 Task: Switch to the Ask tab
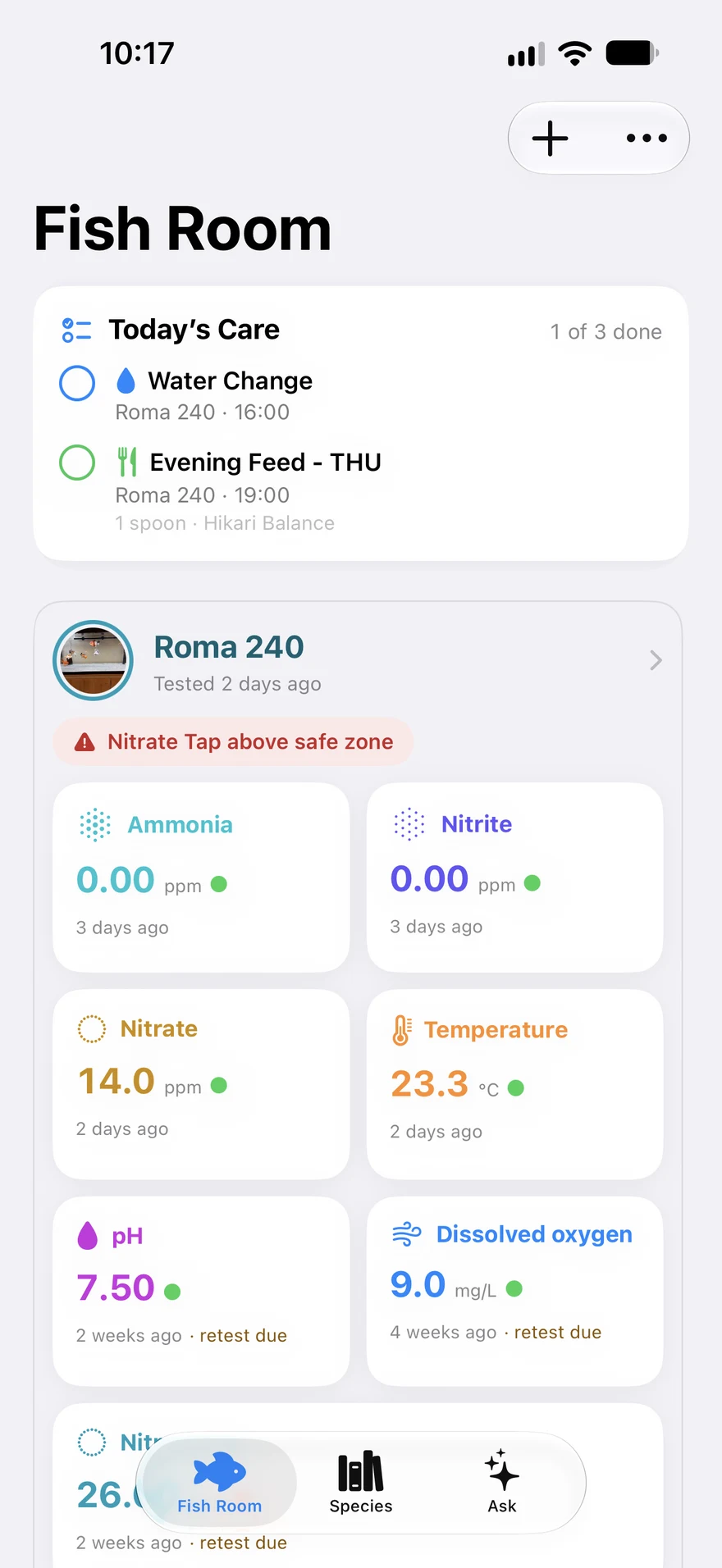point(502,1483)
